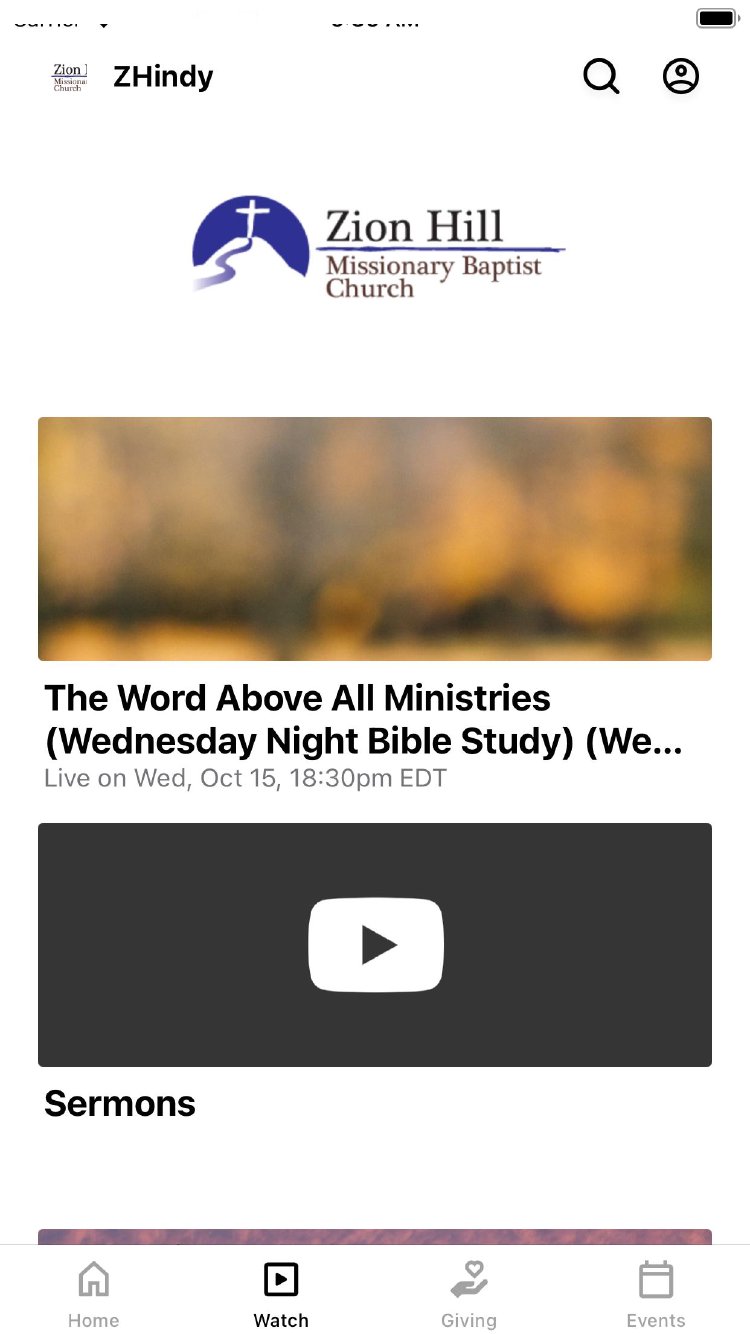
Task: Open the Wednesday Night Bible Study live stream
Action: 375,539
